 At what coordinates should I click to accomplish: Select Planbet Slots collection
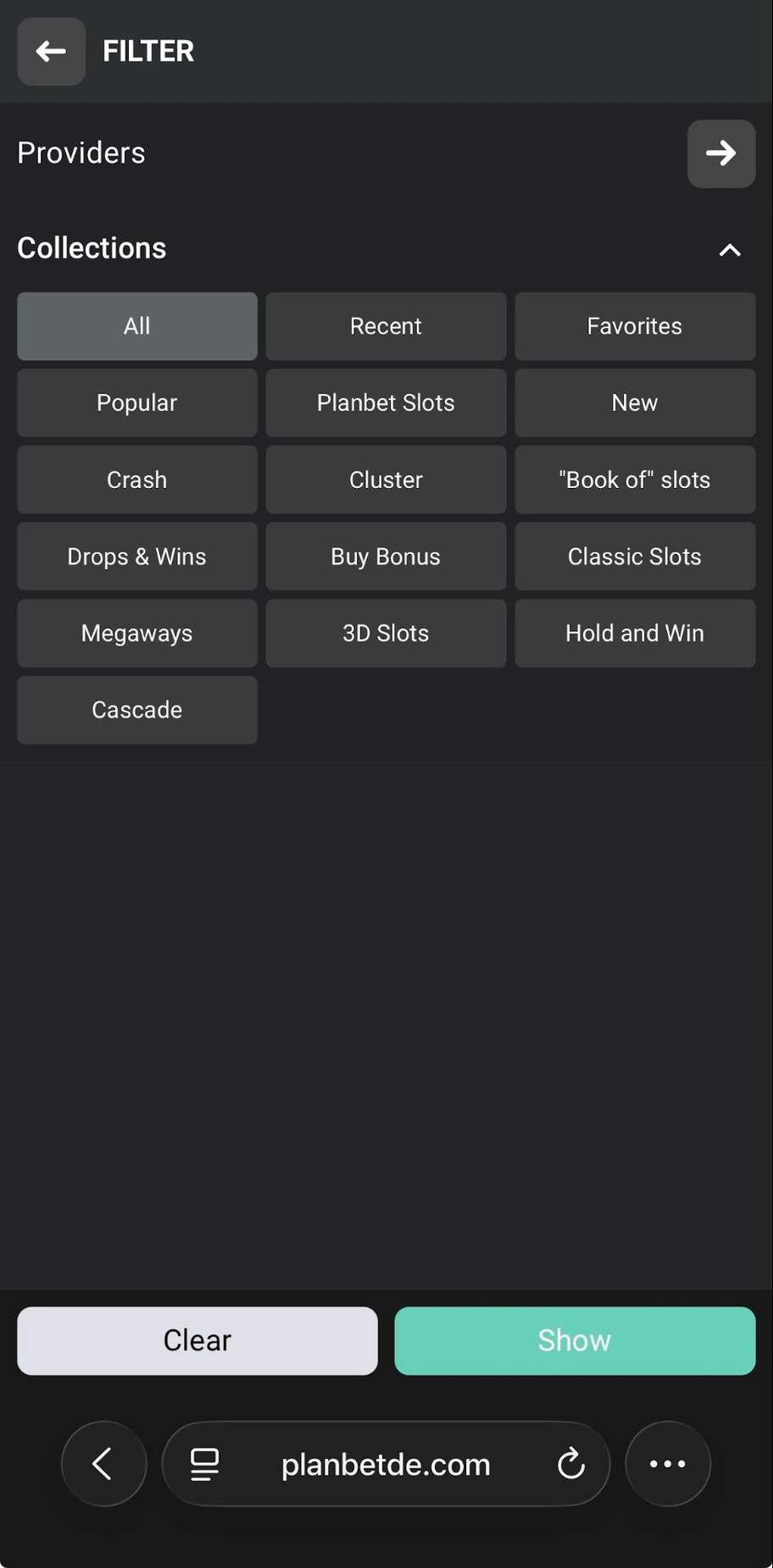coord(386,403)
